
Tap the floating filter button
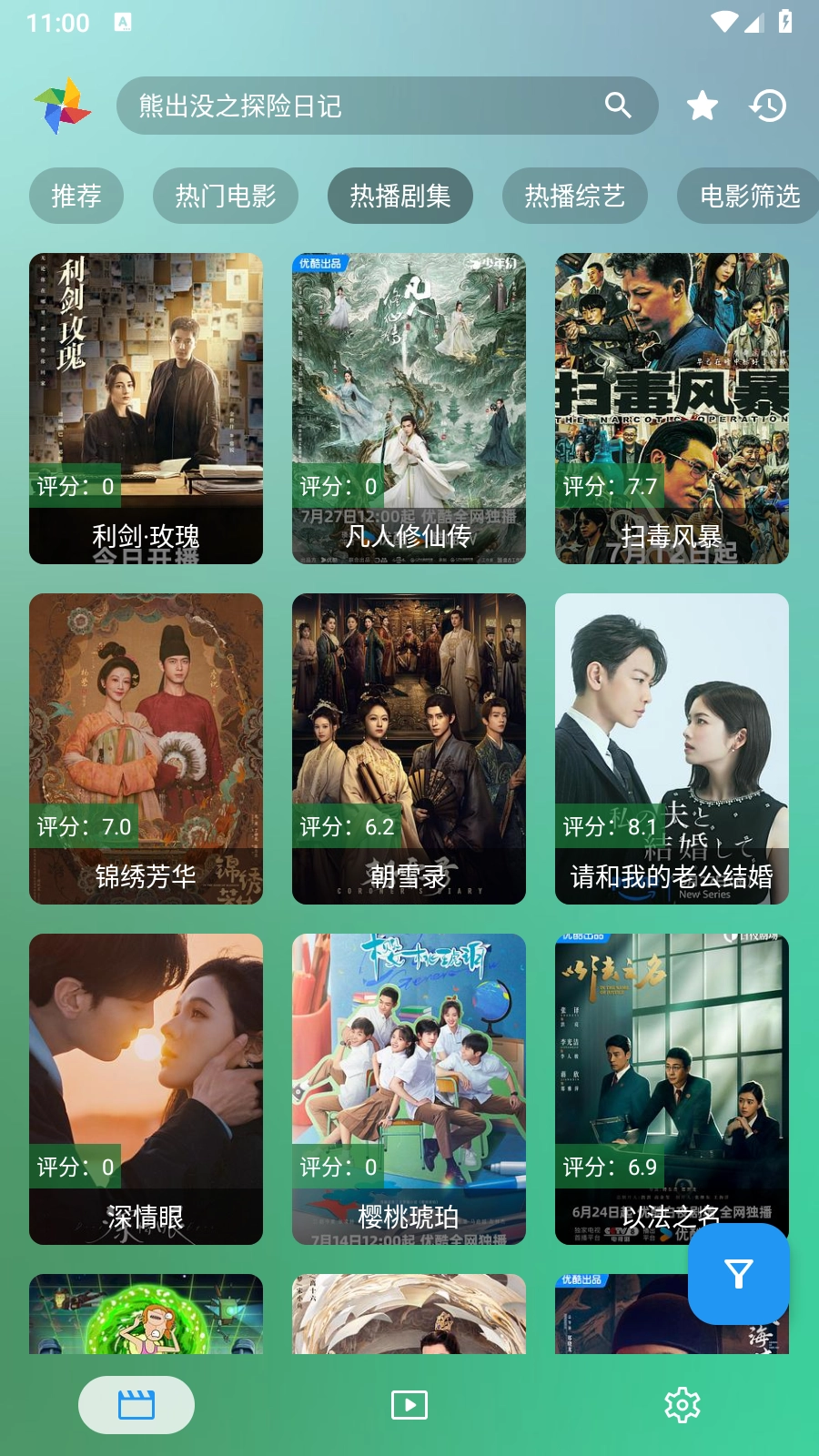click(x=738, y=1273)
